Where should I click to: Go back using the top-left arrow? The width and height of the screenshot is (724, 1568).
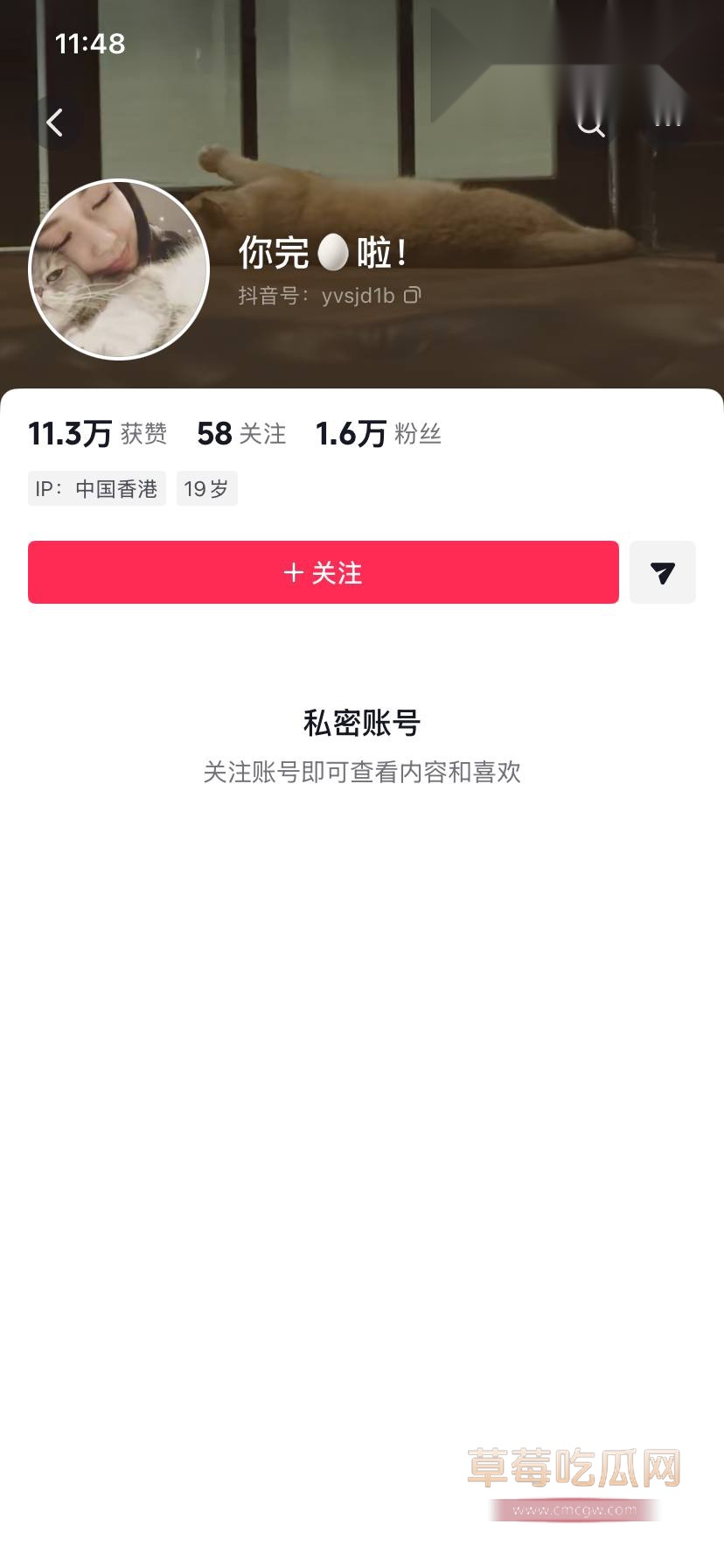click(55, 122)
